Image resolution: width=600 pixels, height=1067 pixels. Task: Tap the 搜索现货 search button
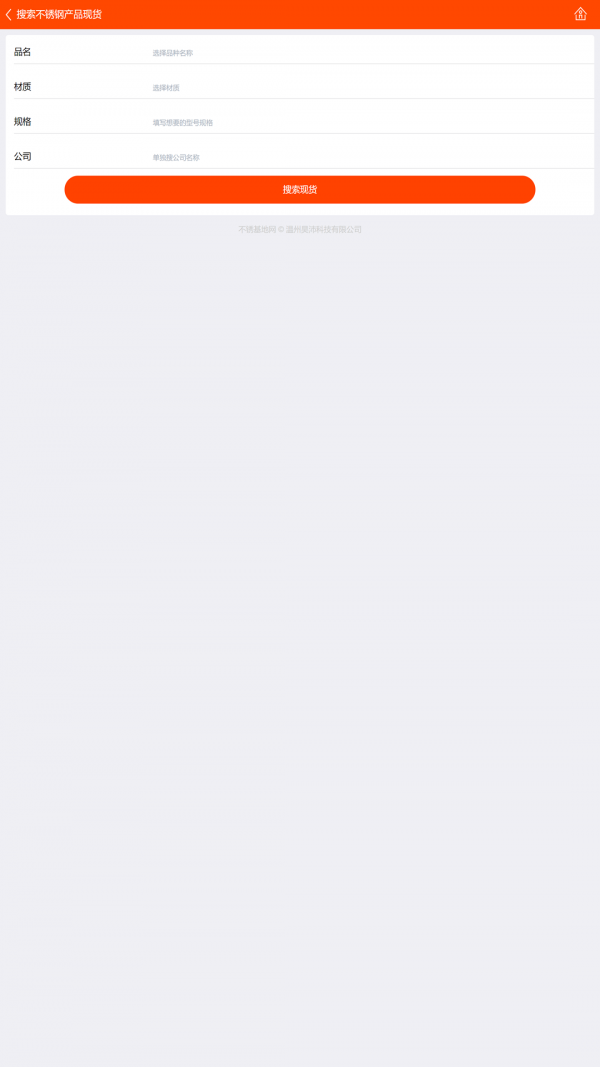click(300, 189)
